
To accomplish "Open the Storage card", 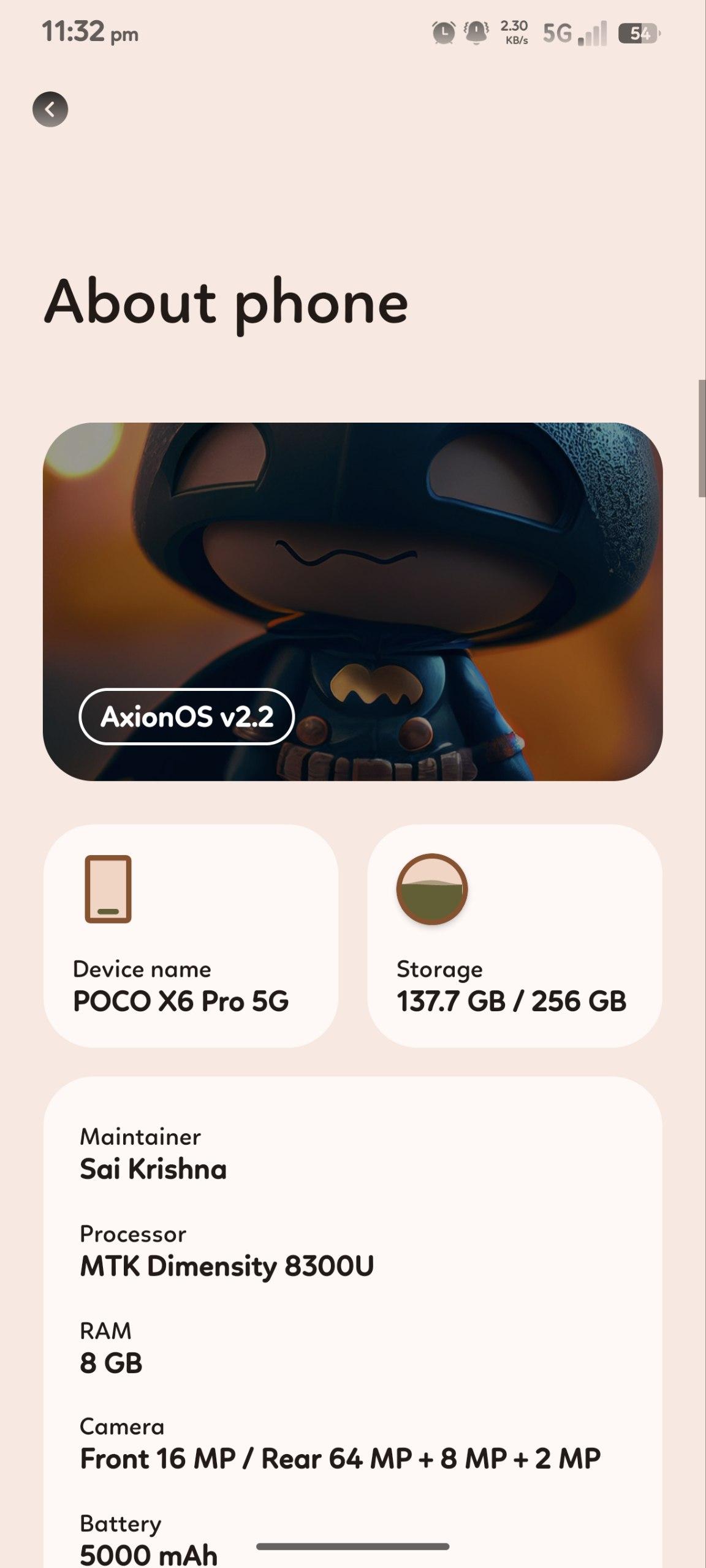I will click(x=514, y=935).
